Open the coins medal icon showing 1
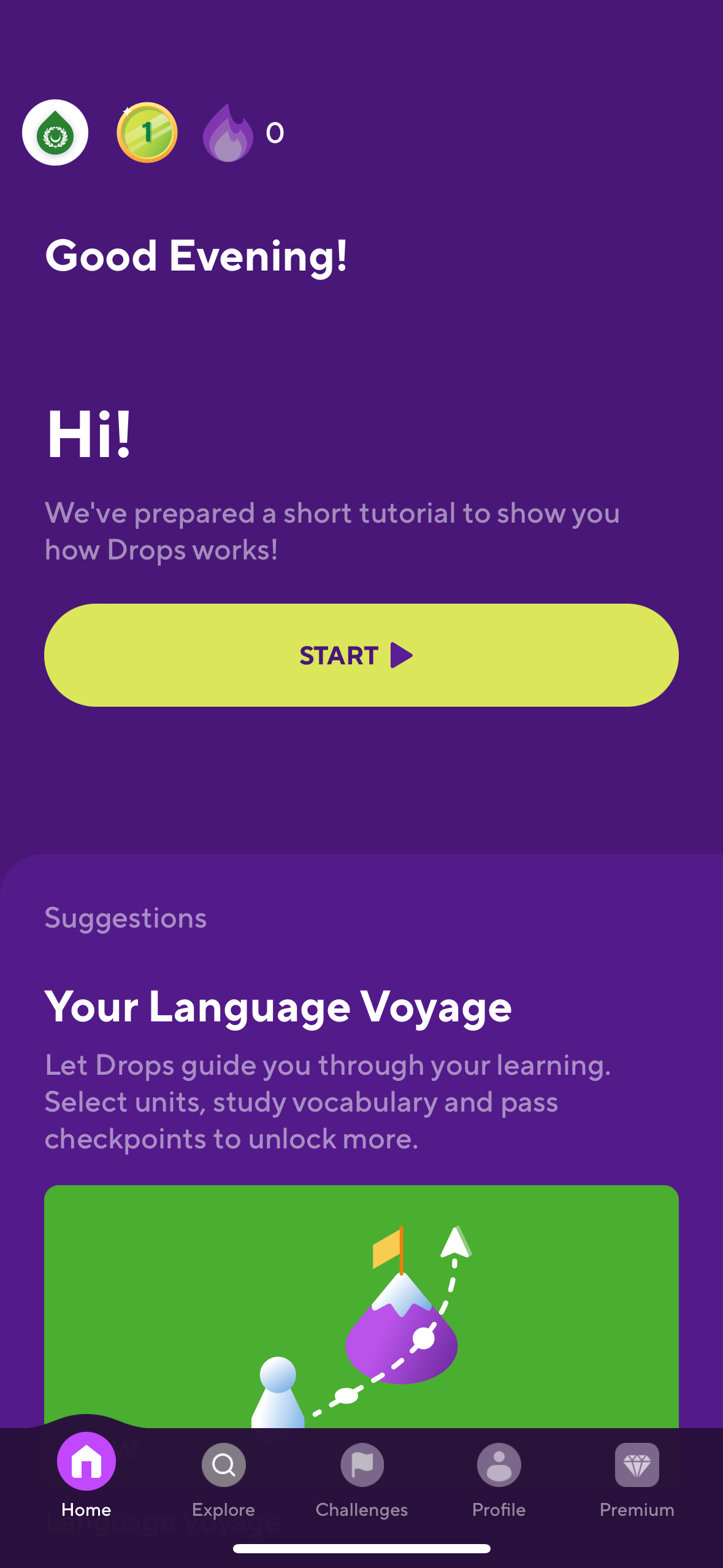723x1568 pixels. click(146, 133)
